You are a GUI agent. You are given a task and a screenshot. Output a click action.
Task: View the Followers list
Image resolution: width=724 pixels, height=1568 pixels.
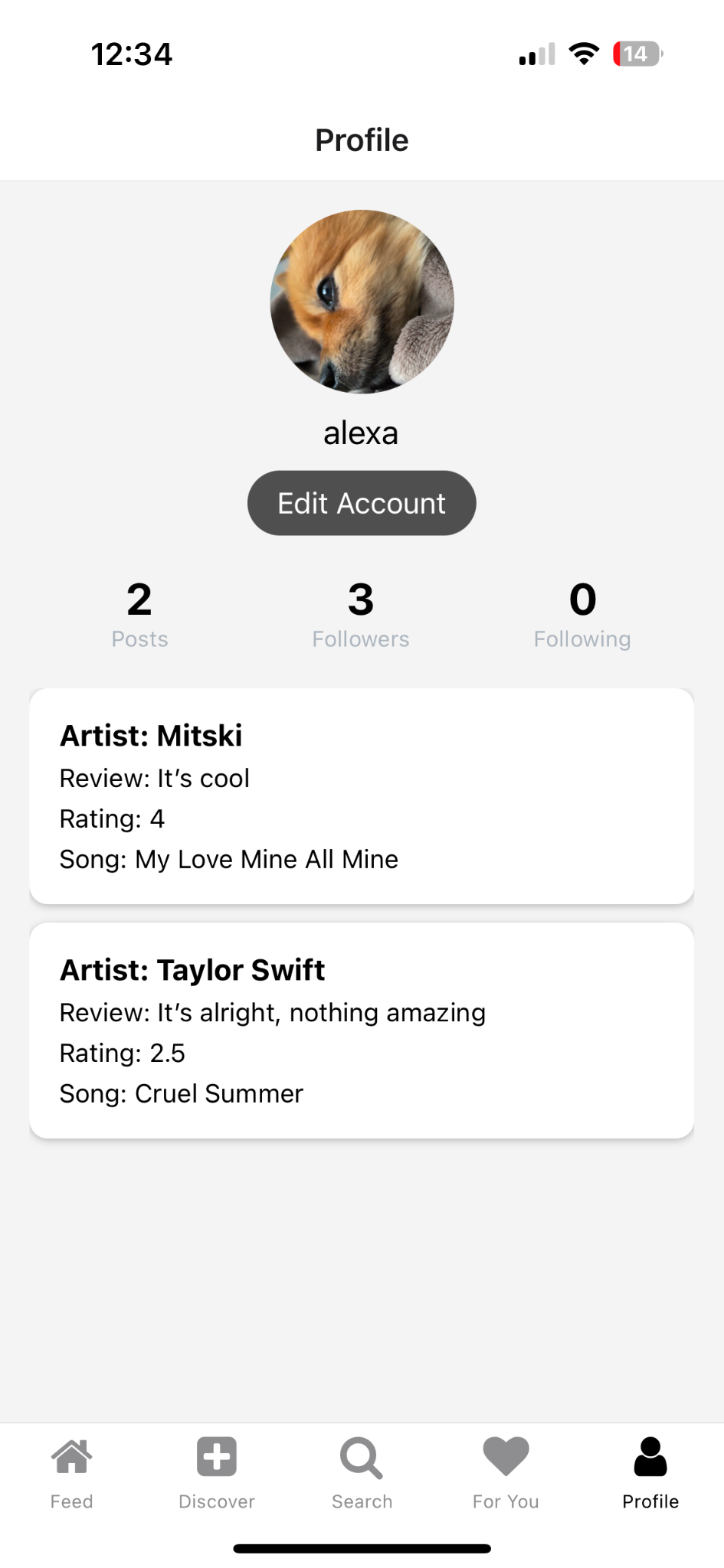(x=361, y=614)
